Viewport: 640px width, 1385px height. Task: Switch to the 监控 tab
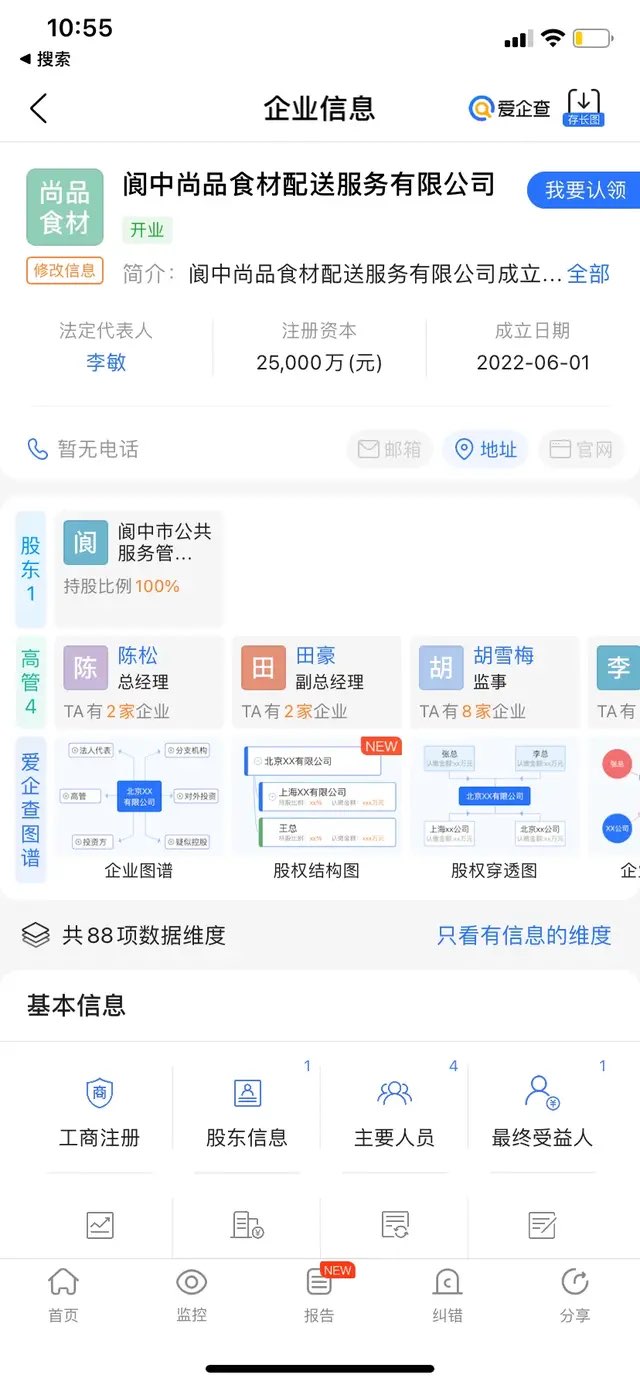[191, 1295]
